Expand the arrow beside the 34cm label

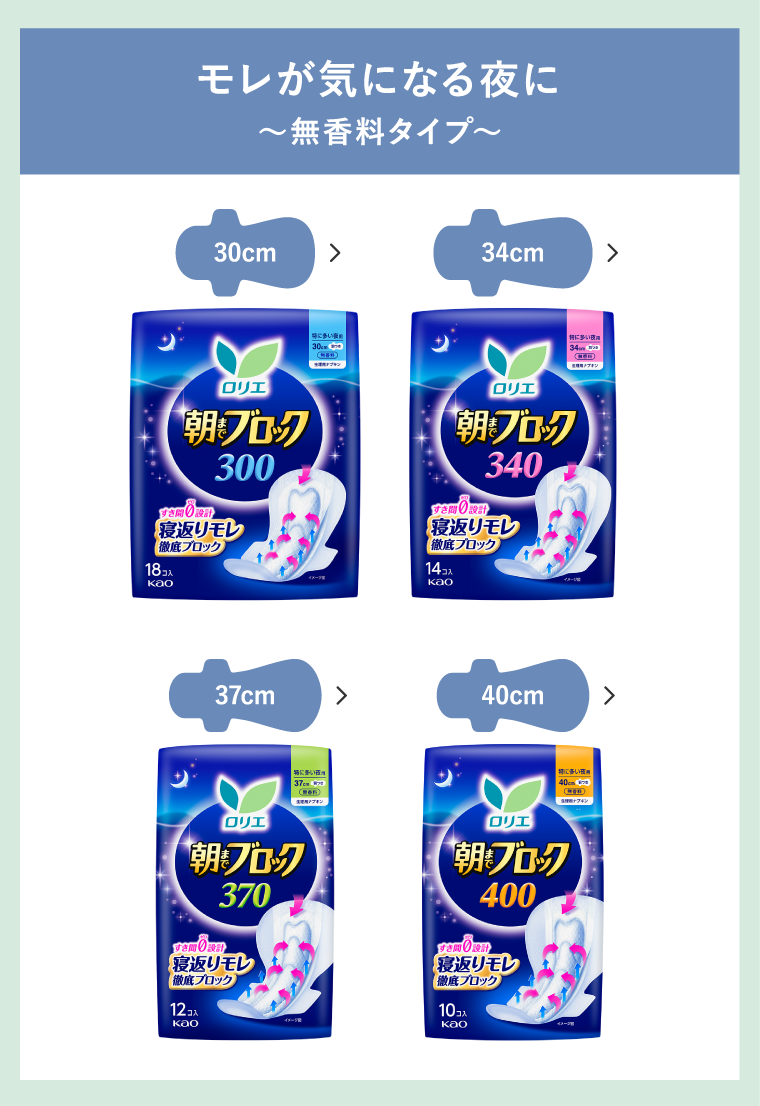coord(612,252)
